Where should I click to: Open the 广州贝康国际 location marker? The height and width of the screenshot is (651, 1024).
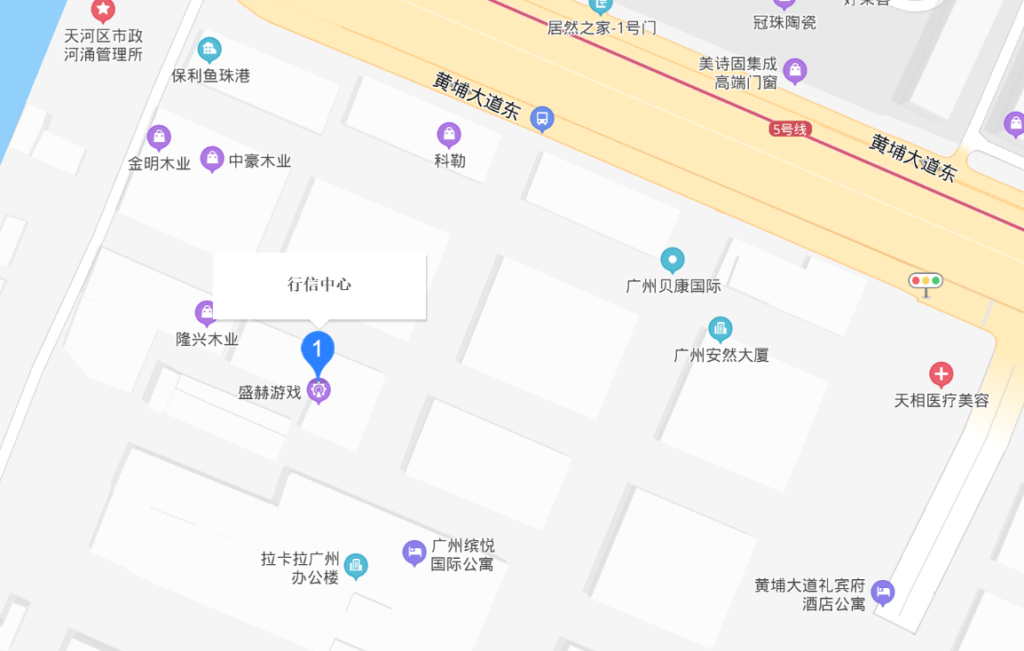click(x=673, y=260)
